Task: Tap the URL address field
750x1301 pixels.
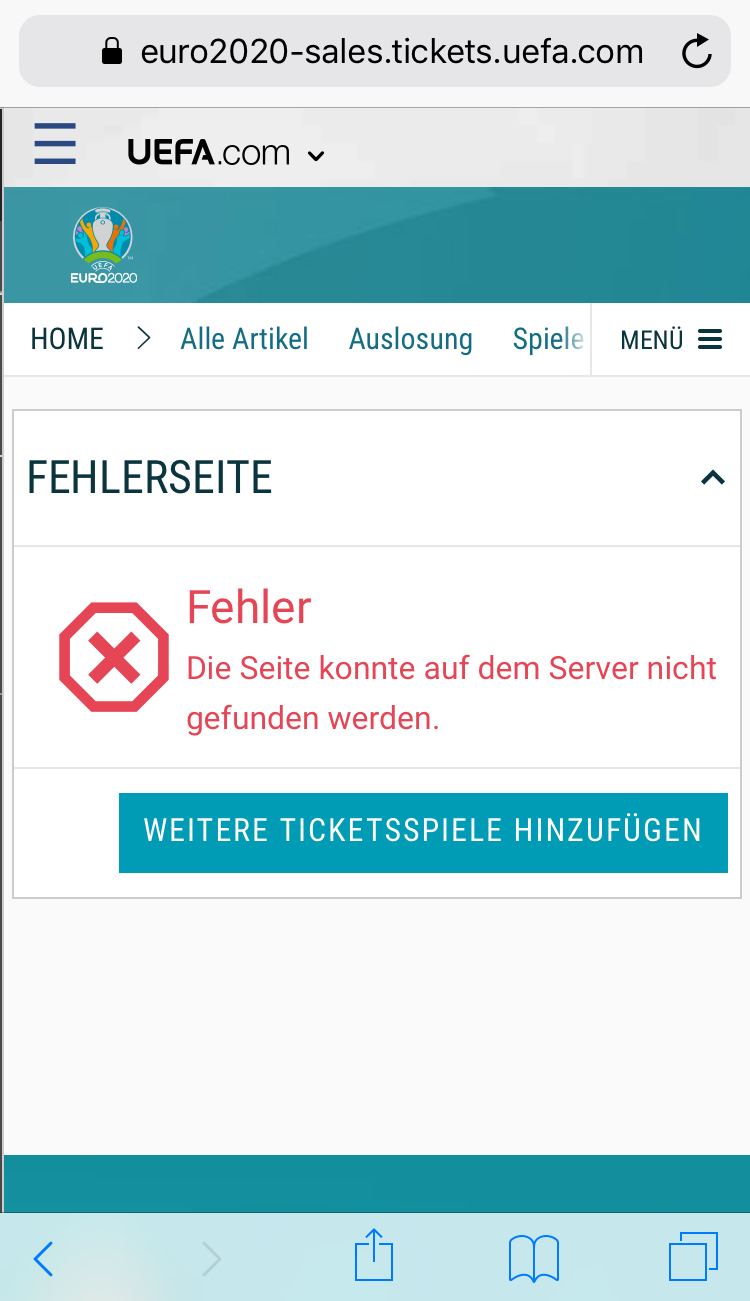Action: coord(390,51)
